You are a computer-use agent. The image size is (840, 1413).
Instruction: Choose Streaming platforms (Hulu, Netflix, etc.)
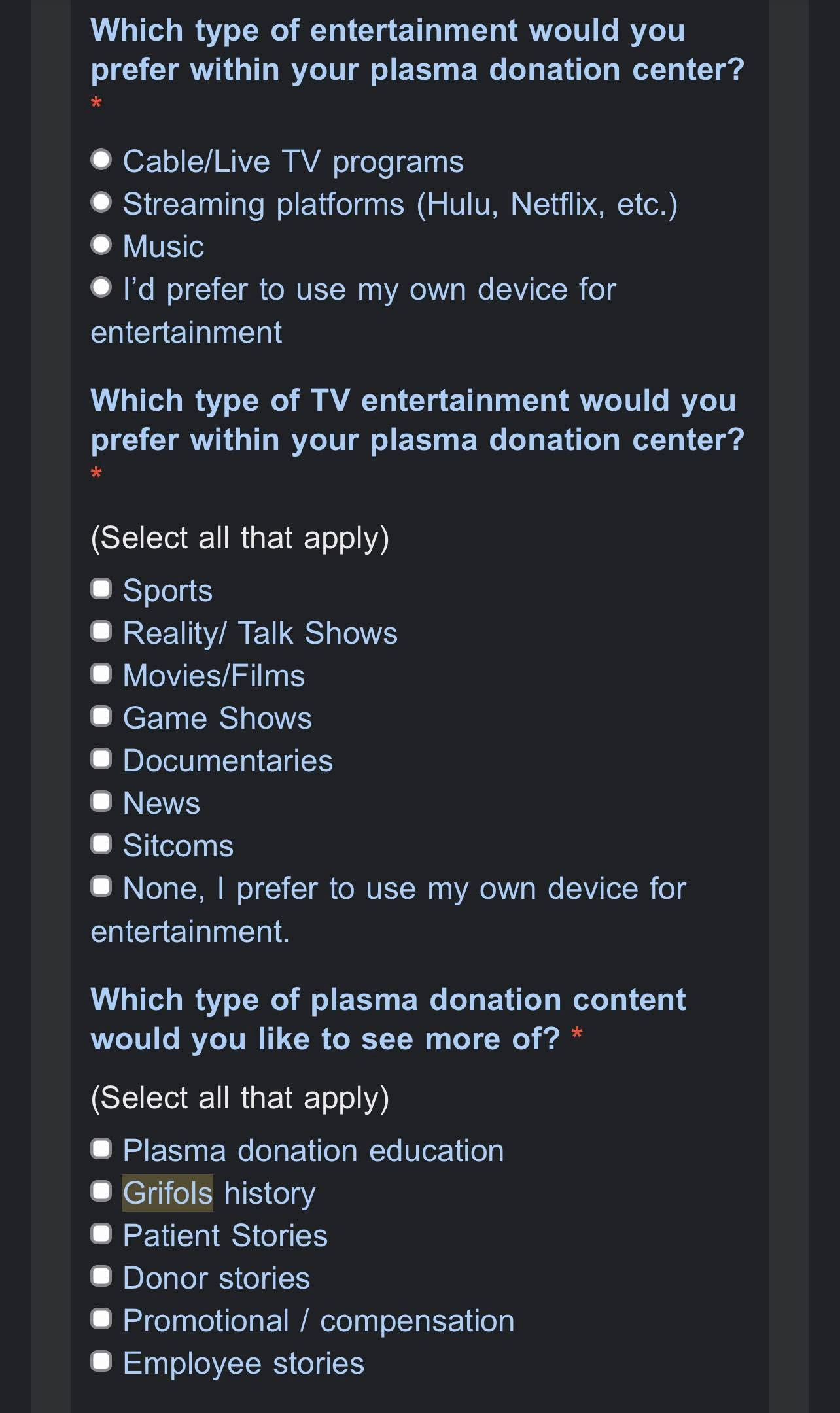[x=101, y=202]
